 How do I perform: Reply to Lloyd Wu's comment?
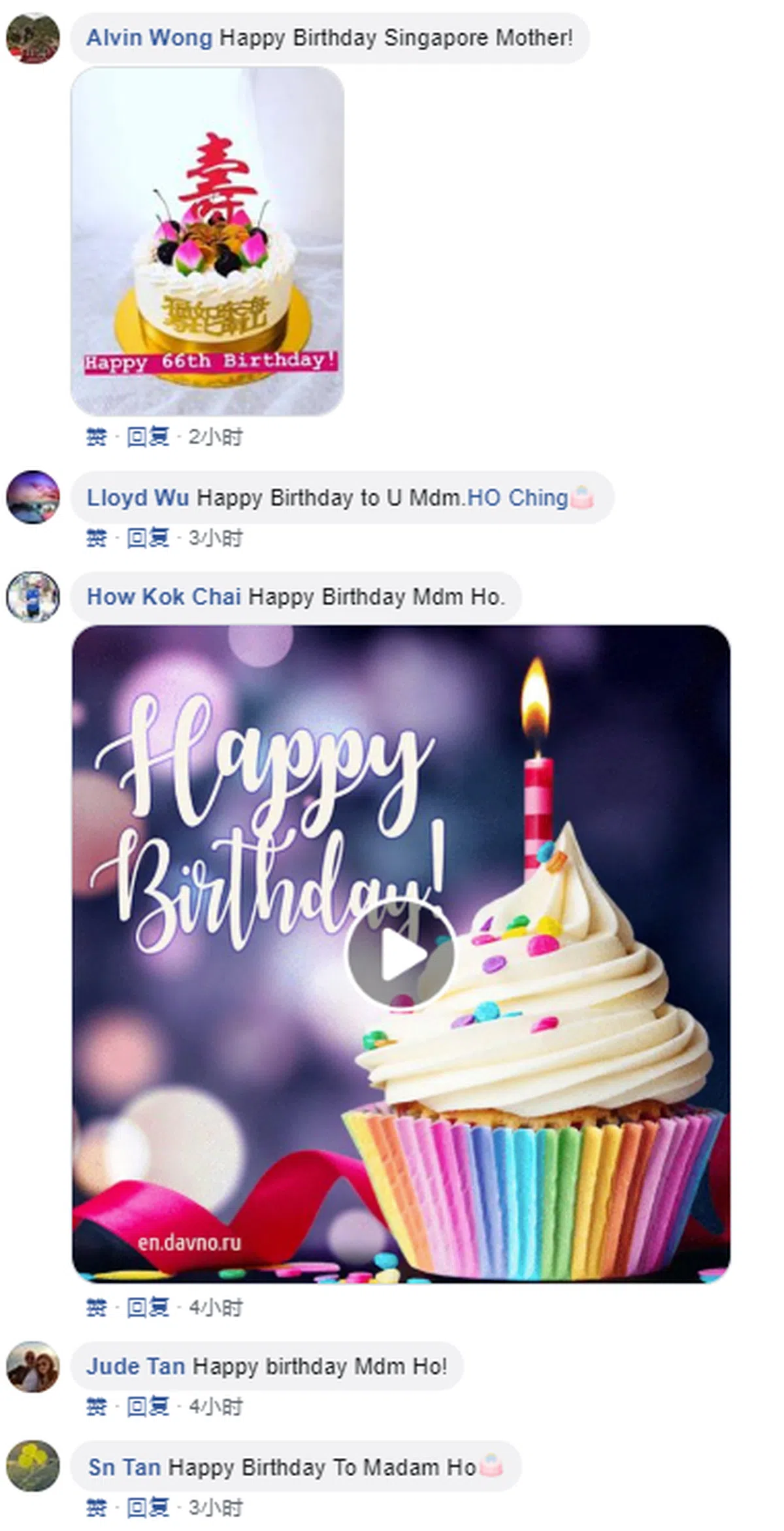(148, 538)
